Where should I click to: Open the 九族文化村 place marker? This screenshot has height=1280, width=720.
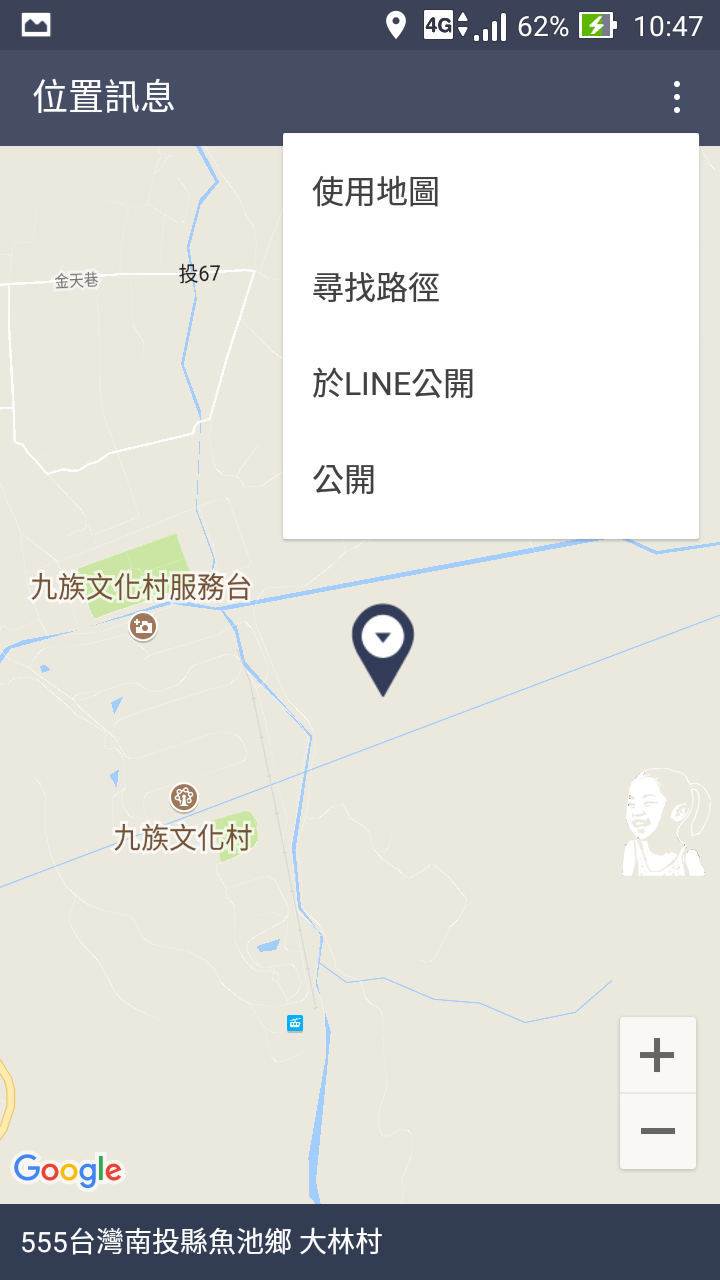[x=183, y=797]
